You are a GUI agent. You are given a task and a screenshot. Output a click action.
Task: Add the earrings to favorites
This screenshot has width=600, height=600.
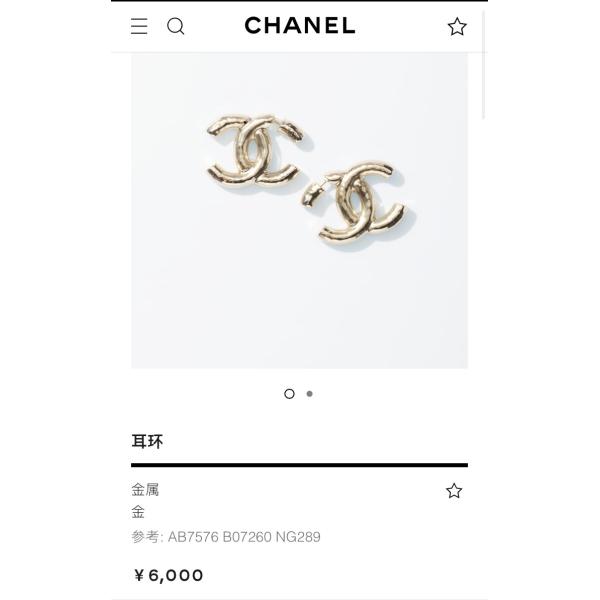click(x=454, y=491)
